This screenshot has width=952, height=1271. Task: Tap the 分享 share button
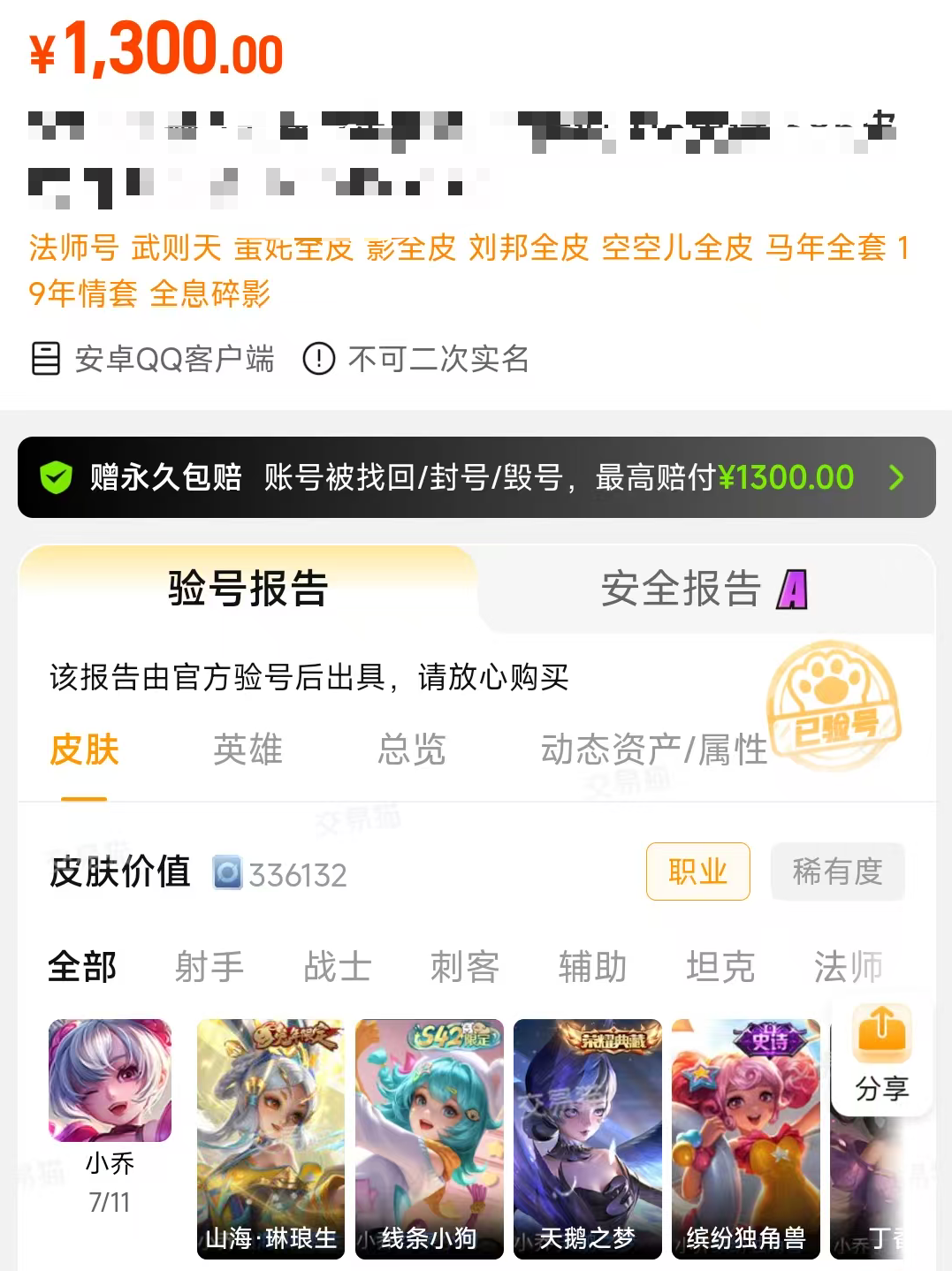click(882, 1054)
